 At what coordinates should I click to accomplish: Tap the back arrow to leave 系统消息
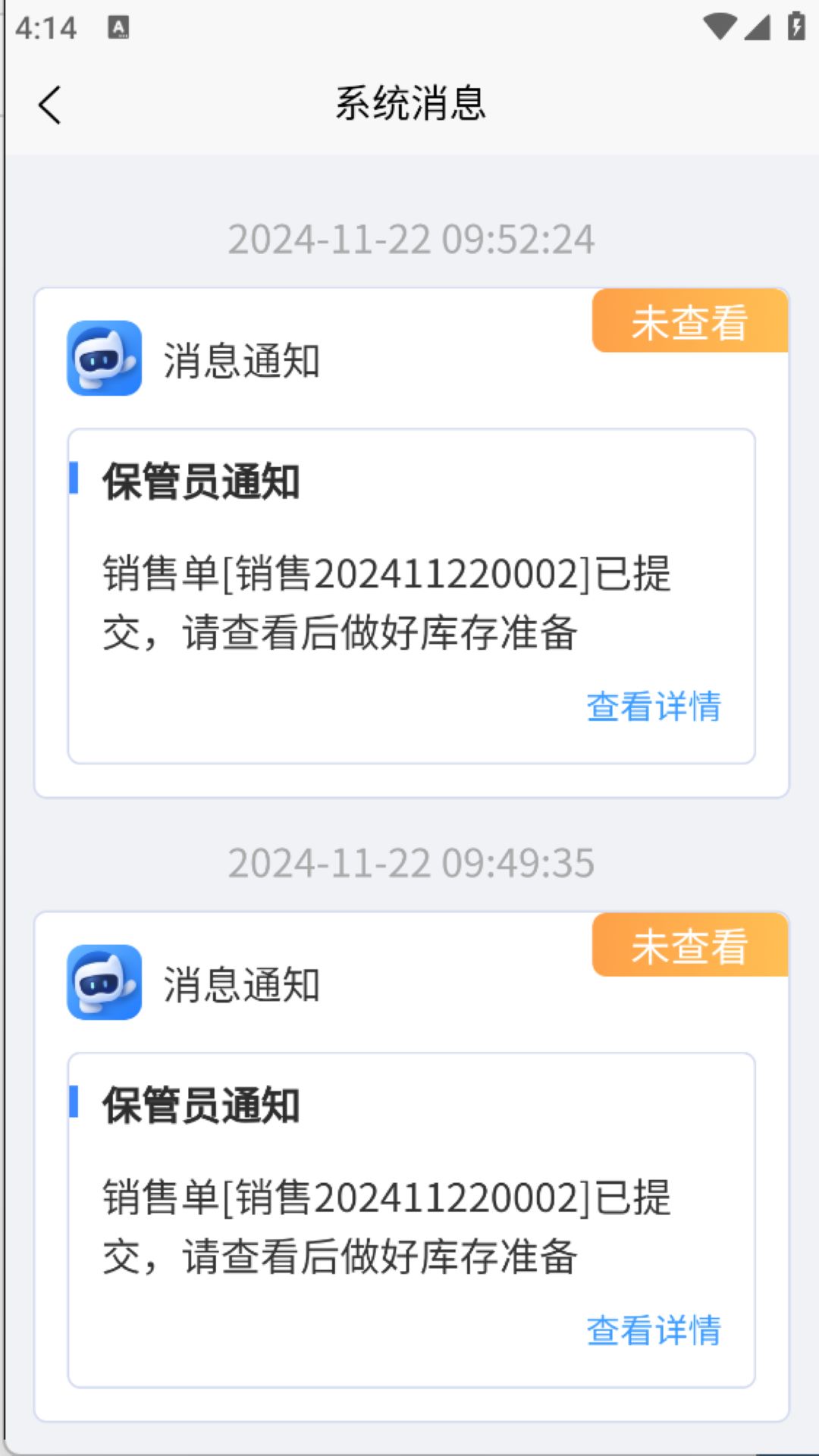point(49,104)
